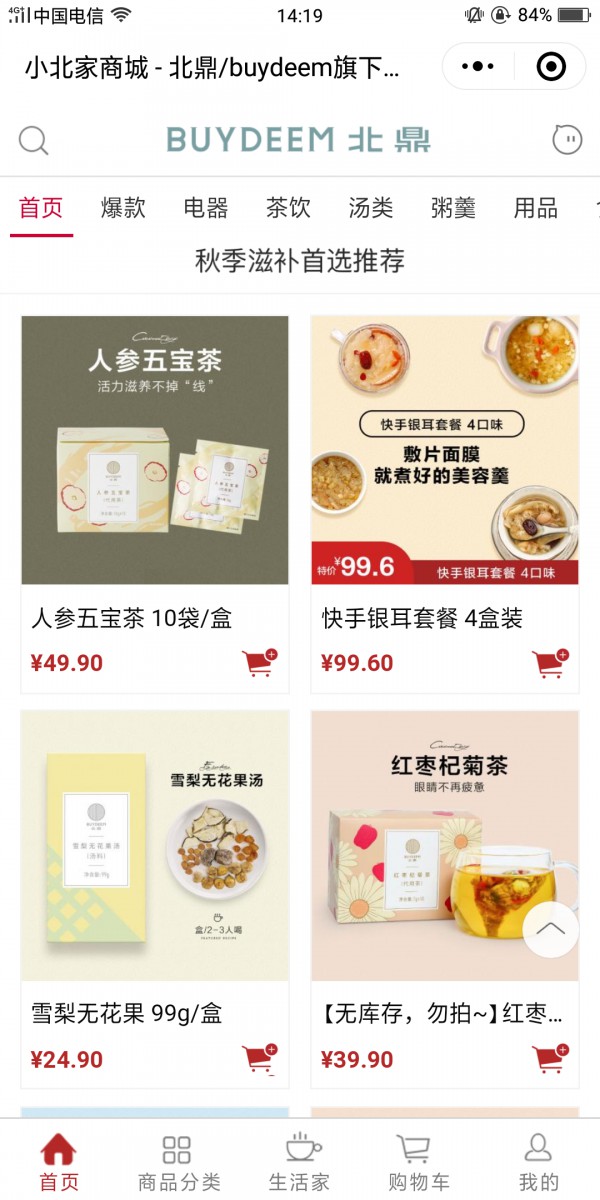Close the mini program with the circle button

click(551, 67)
